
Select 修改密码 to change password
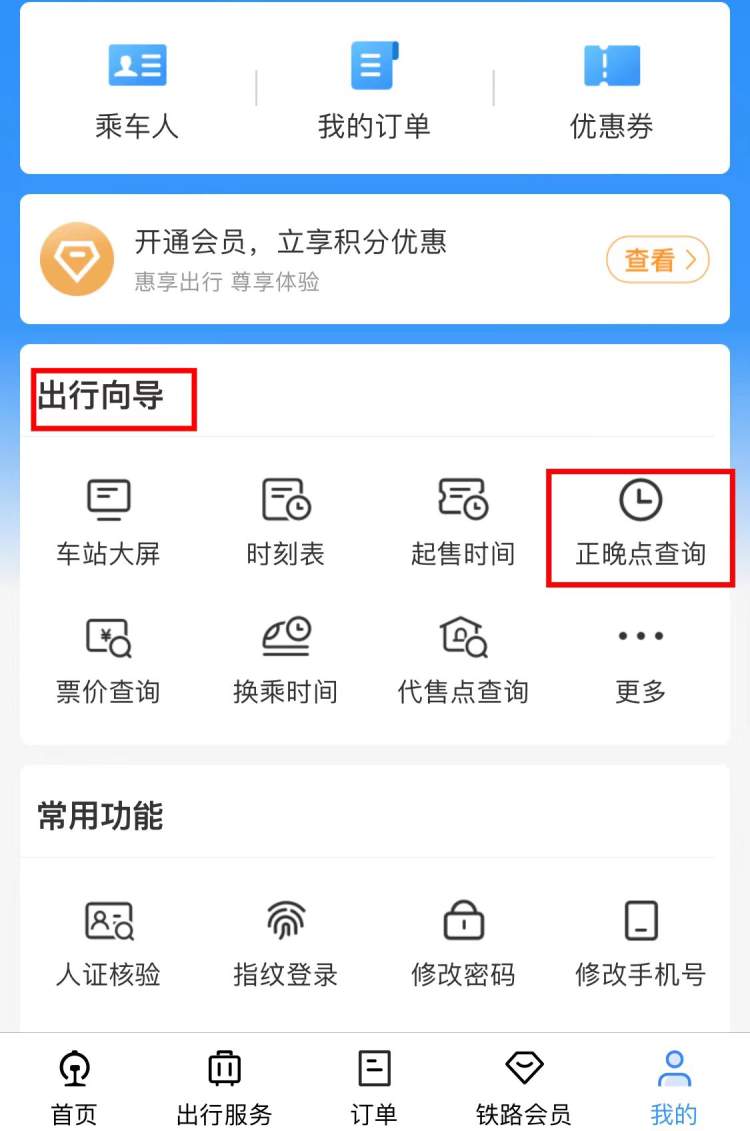[462, 943]
